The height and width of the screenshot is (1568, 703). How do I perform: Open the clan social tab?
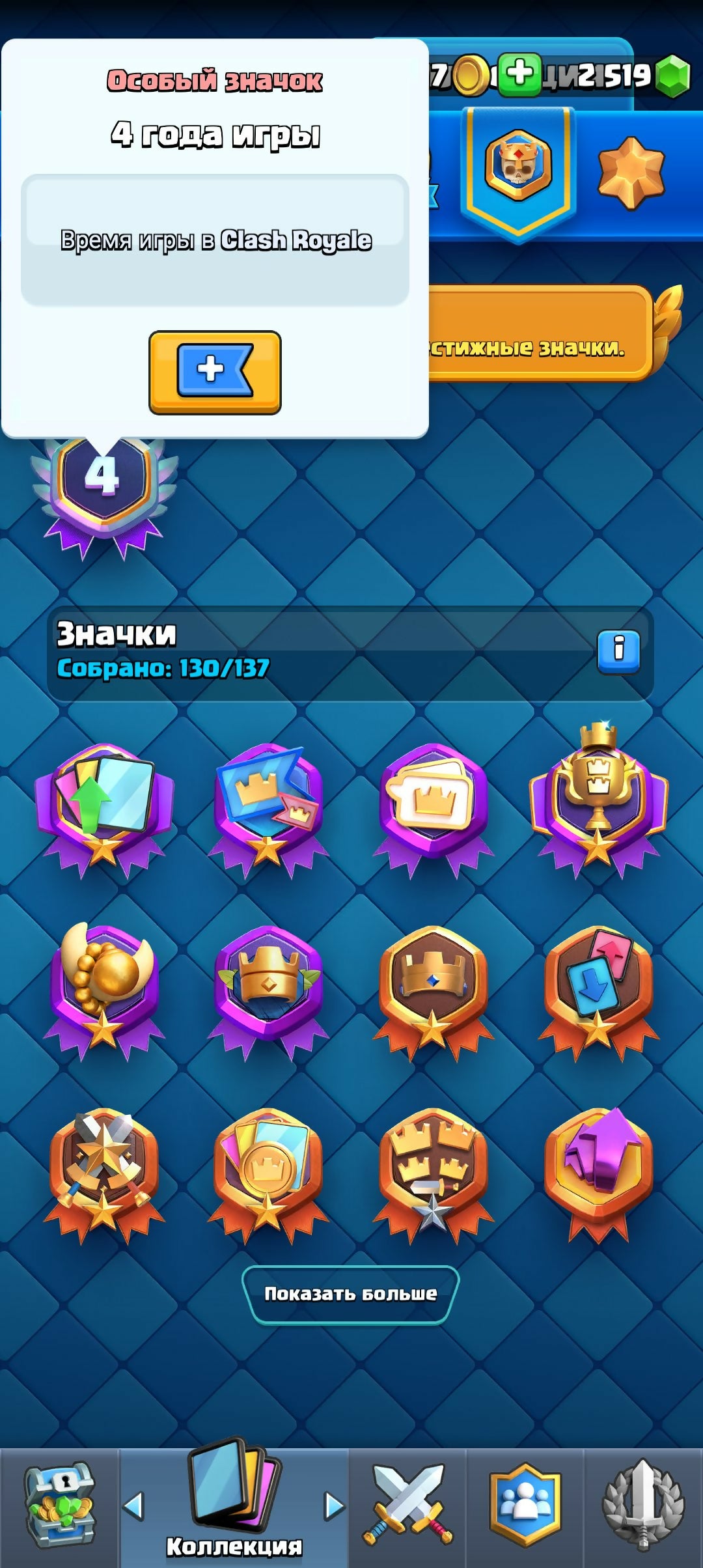[x=525, y=1505]
